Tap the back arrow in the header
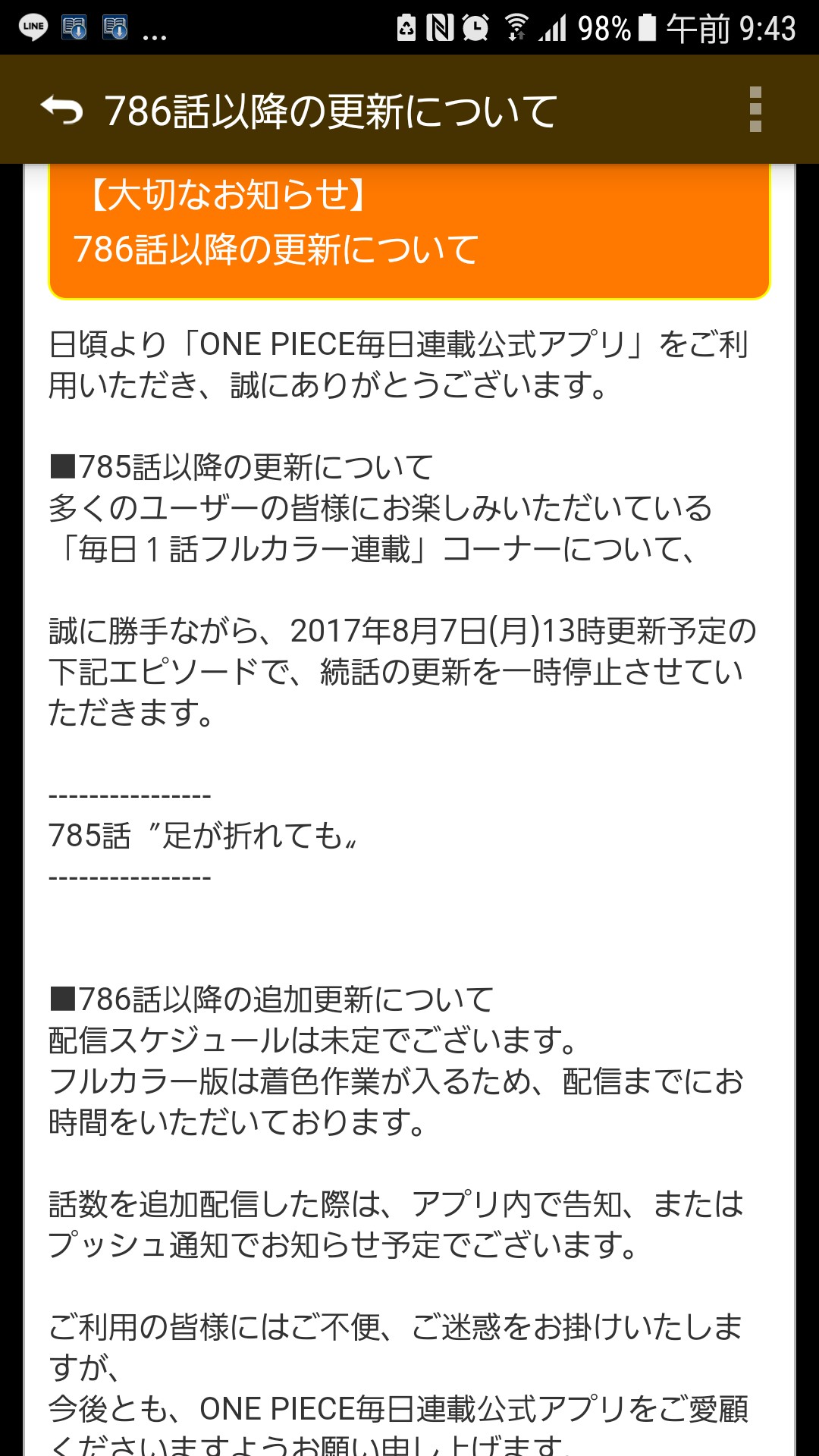 tap(61, 111)
